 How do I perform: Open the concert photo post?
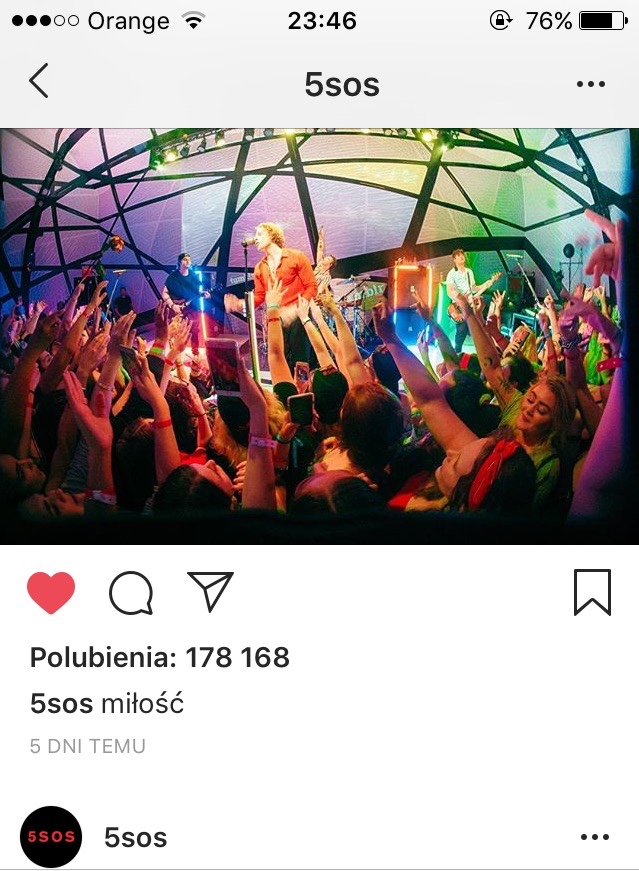coord(319,335)
